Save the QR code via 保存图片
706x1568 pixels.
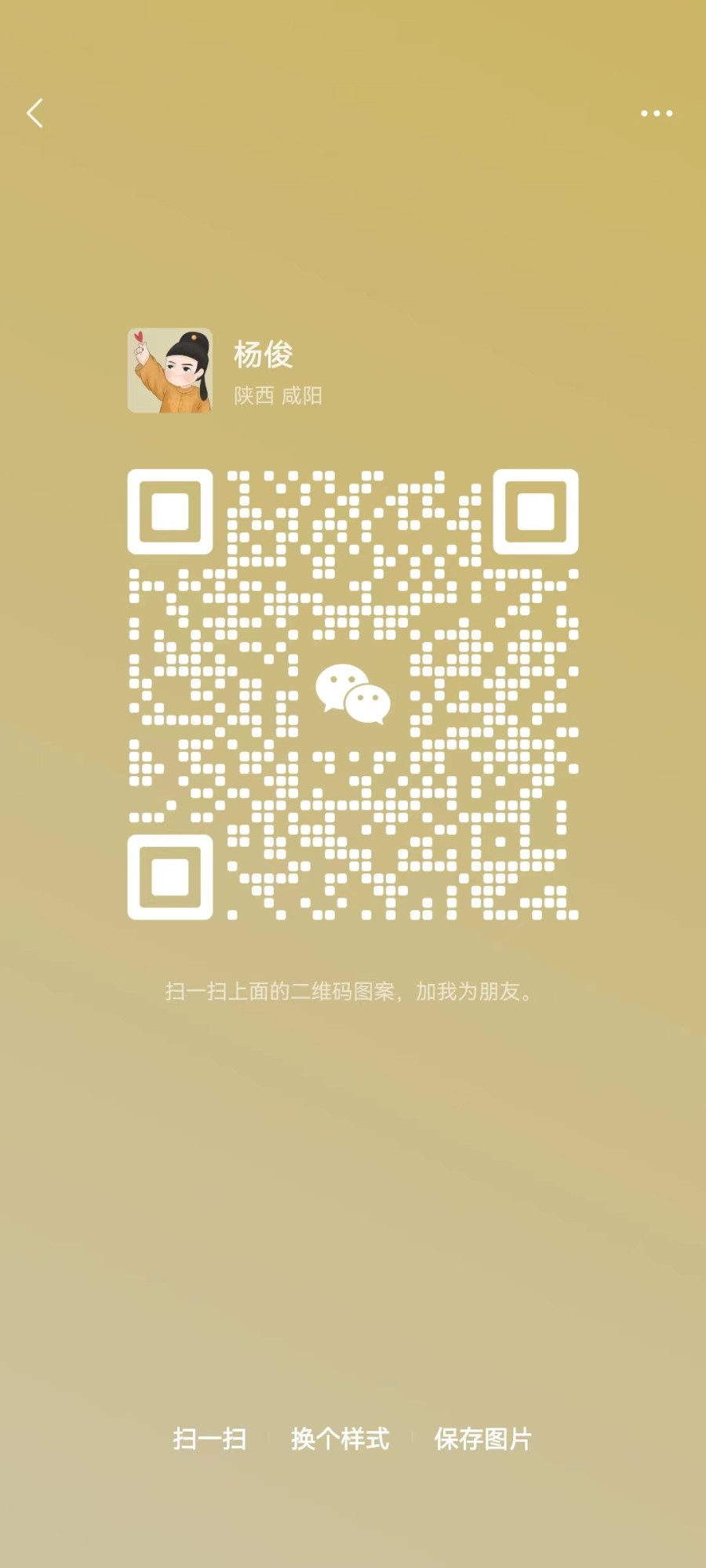pyautogui.click(x=482, y=1439)
